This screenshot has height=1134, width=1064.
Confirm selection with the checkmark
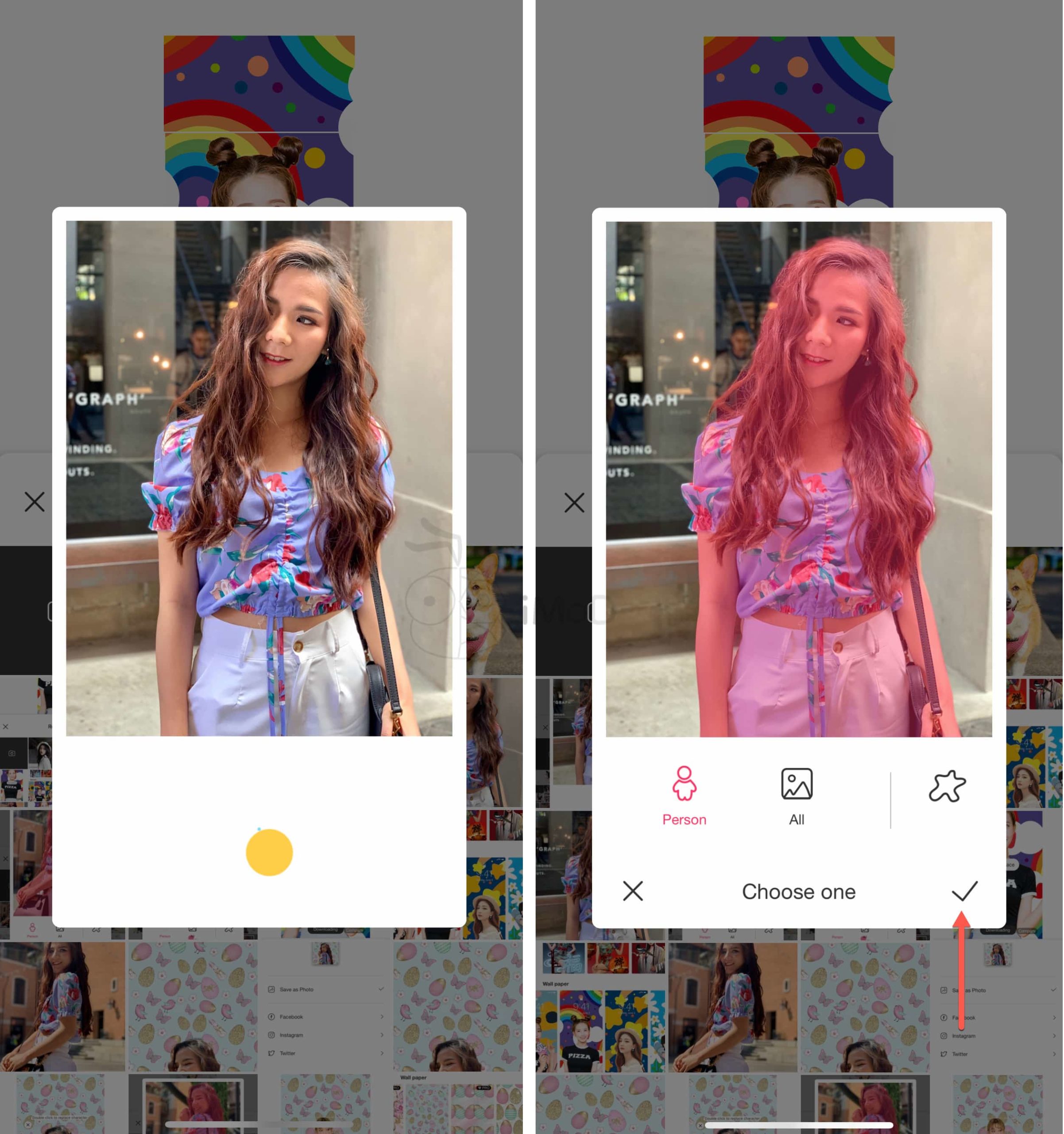pos(963,890)
